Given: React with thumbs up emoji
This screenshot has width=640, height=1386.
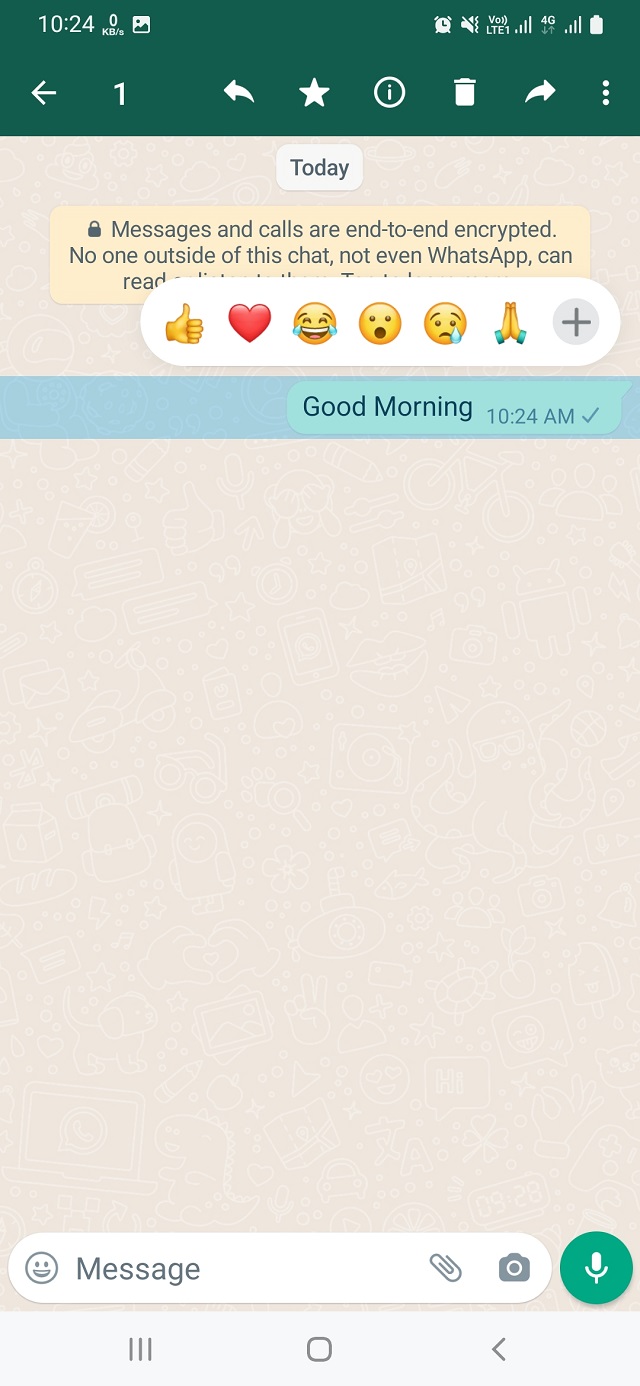Looking at the screenshot, I should coord(184,324).
